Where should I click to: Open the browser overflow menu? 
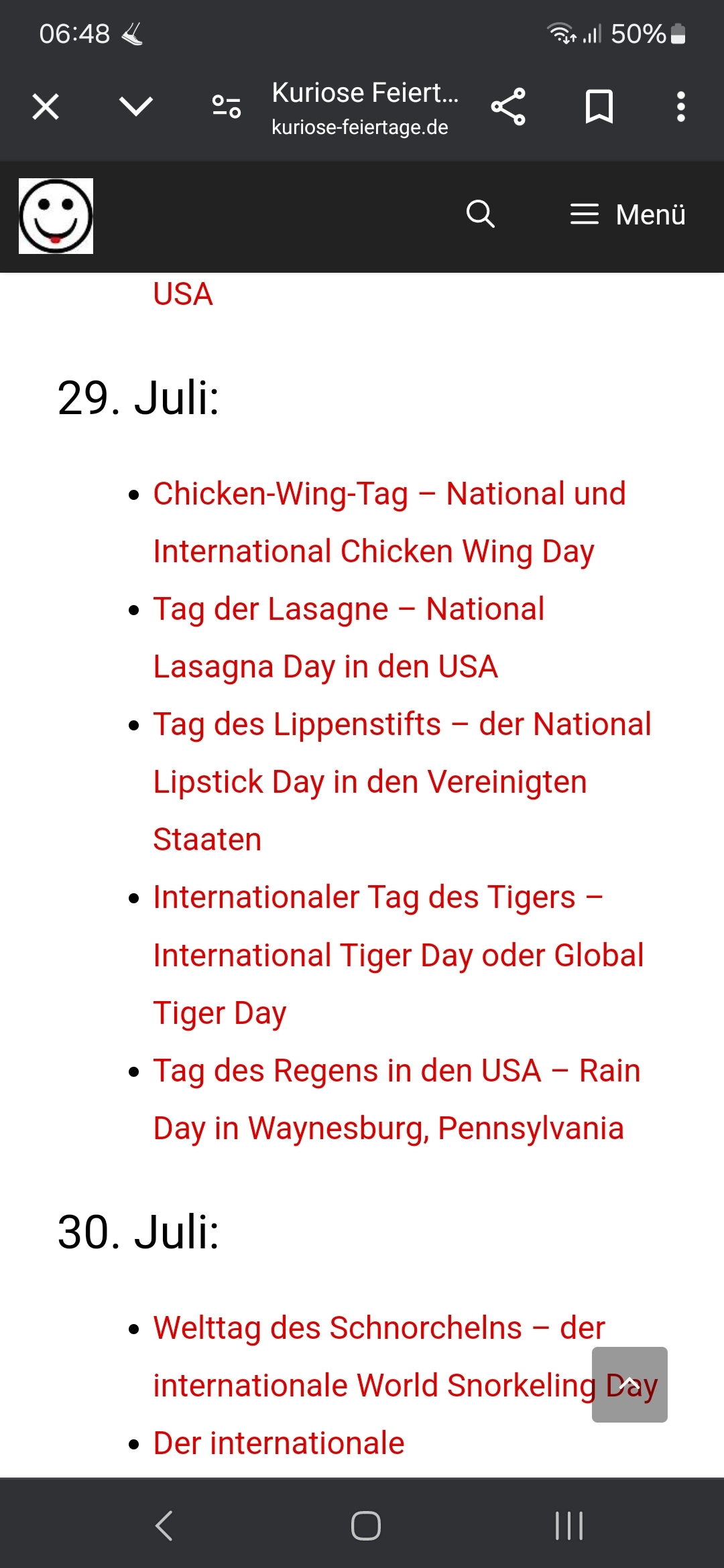[x=681, y=107]
